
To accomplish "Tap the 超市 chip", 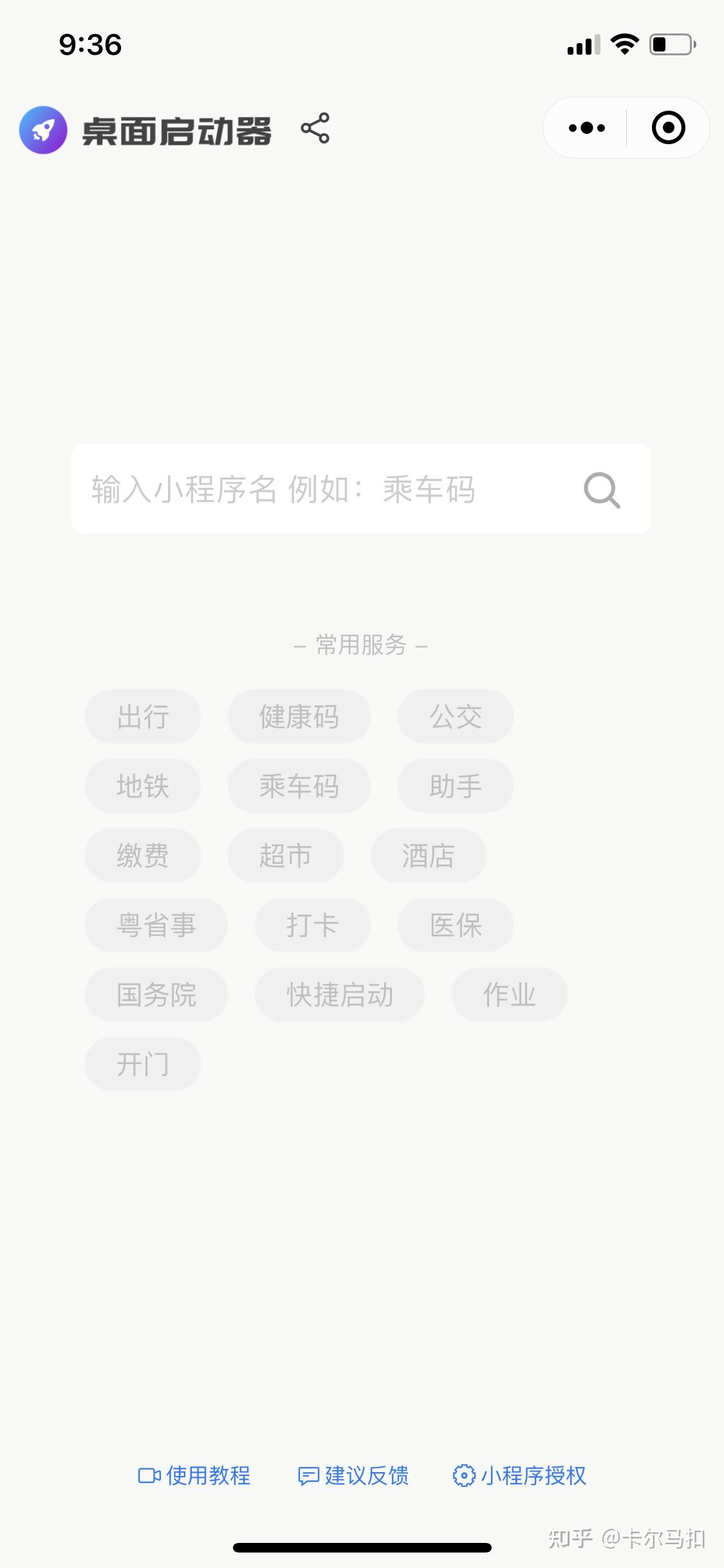I will point(285,855).
